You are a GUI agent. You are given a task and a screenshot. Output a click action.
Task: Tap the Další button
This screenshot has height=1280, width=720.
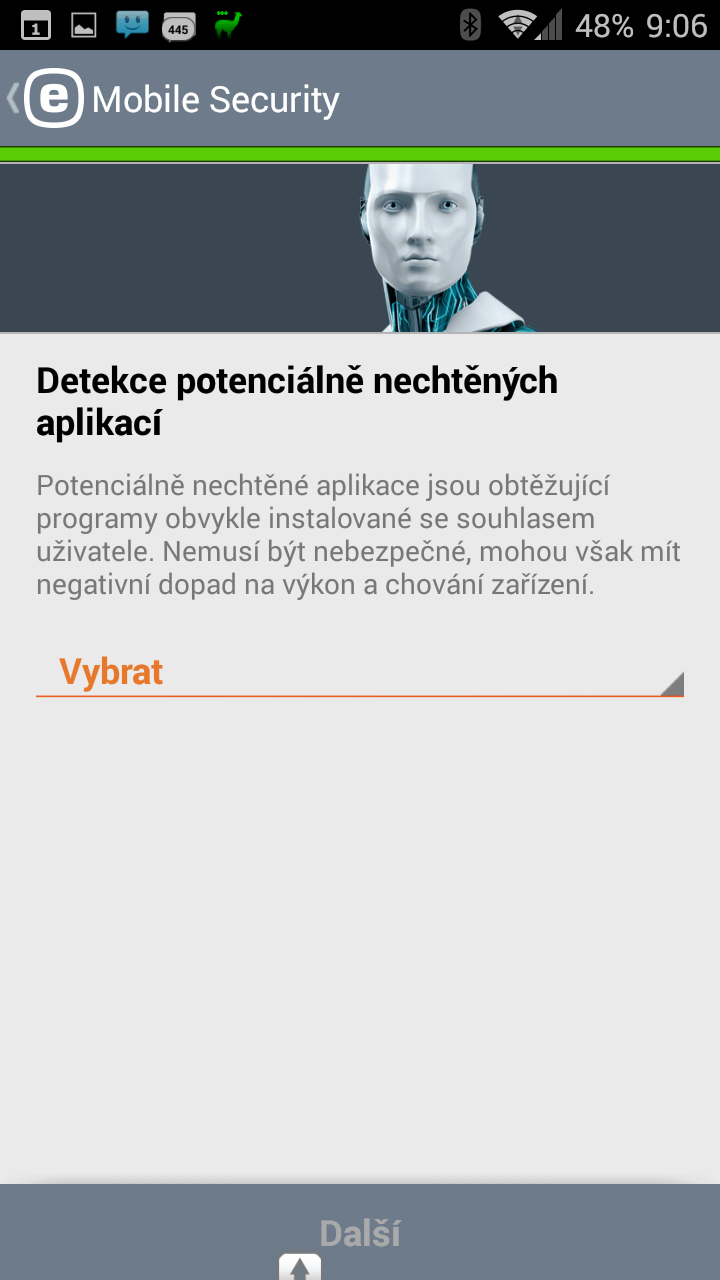(x=360, y=1233)
